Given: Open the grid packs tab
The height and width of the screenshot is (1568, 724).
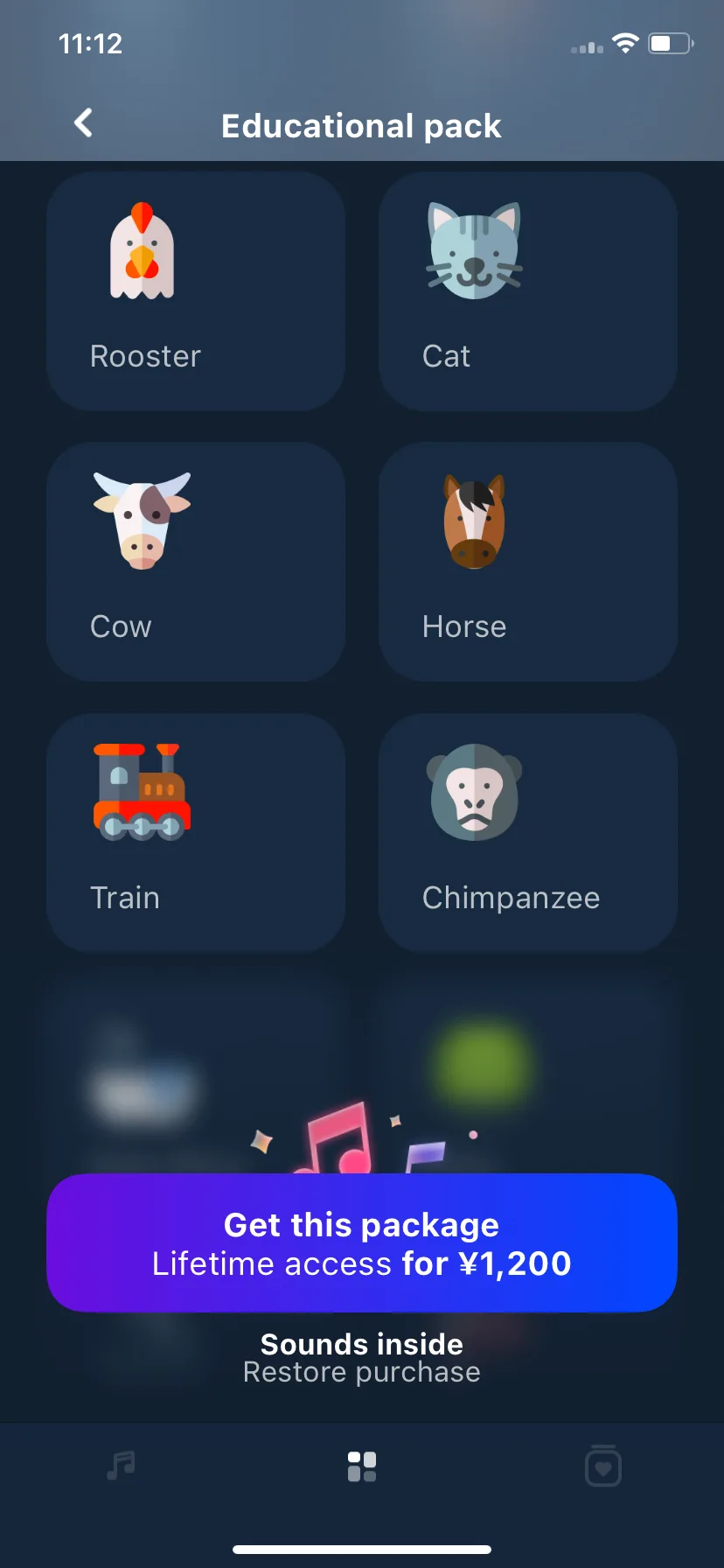Looking at the screenshot, I should coord(362,1466).
